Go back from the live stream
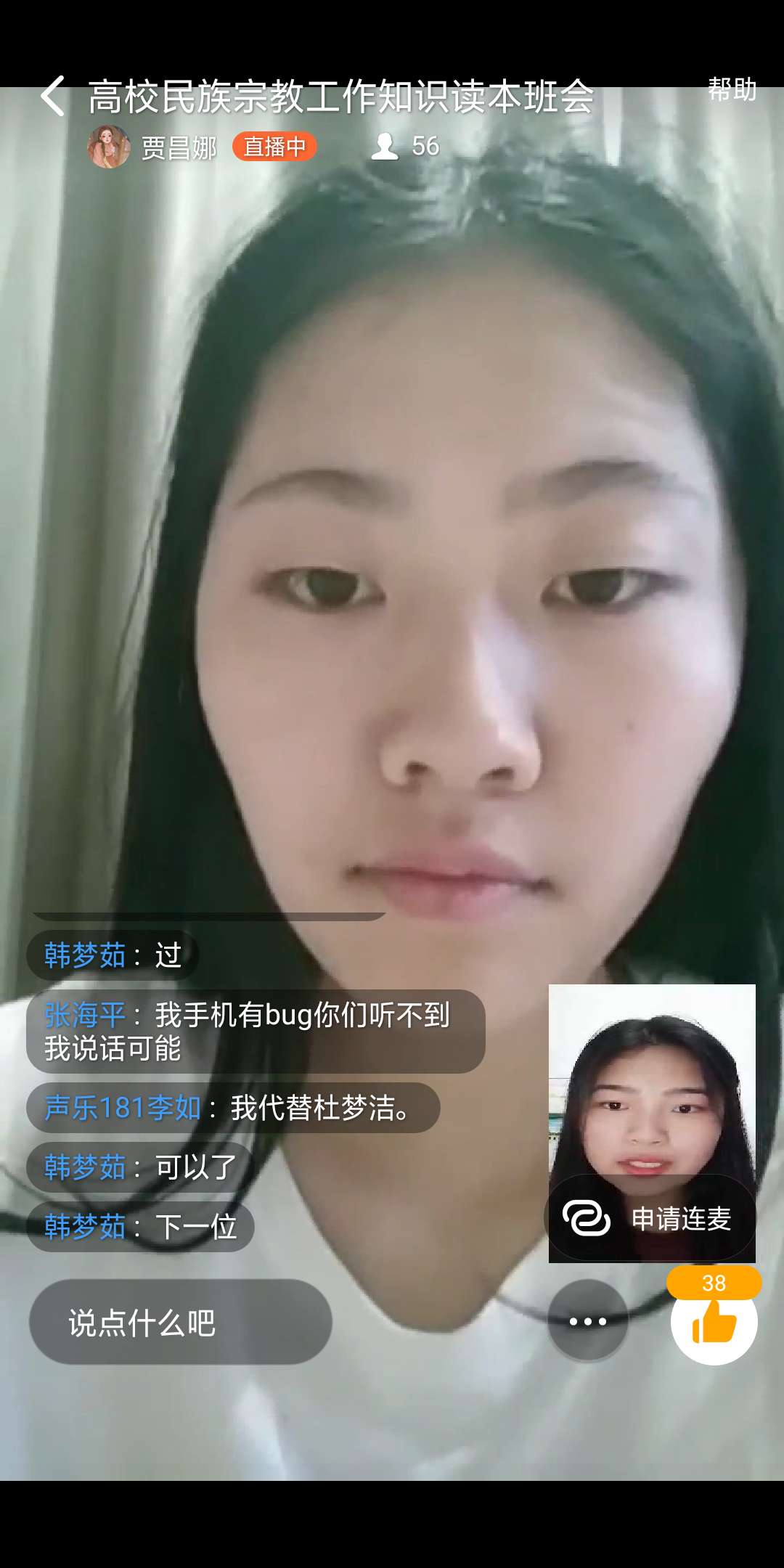This screenshot has width=784, height=1568. 53,97
